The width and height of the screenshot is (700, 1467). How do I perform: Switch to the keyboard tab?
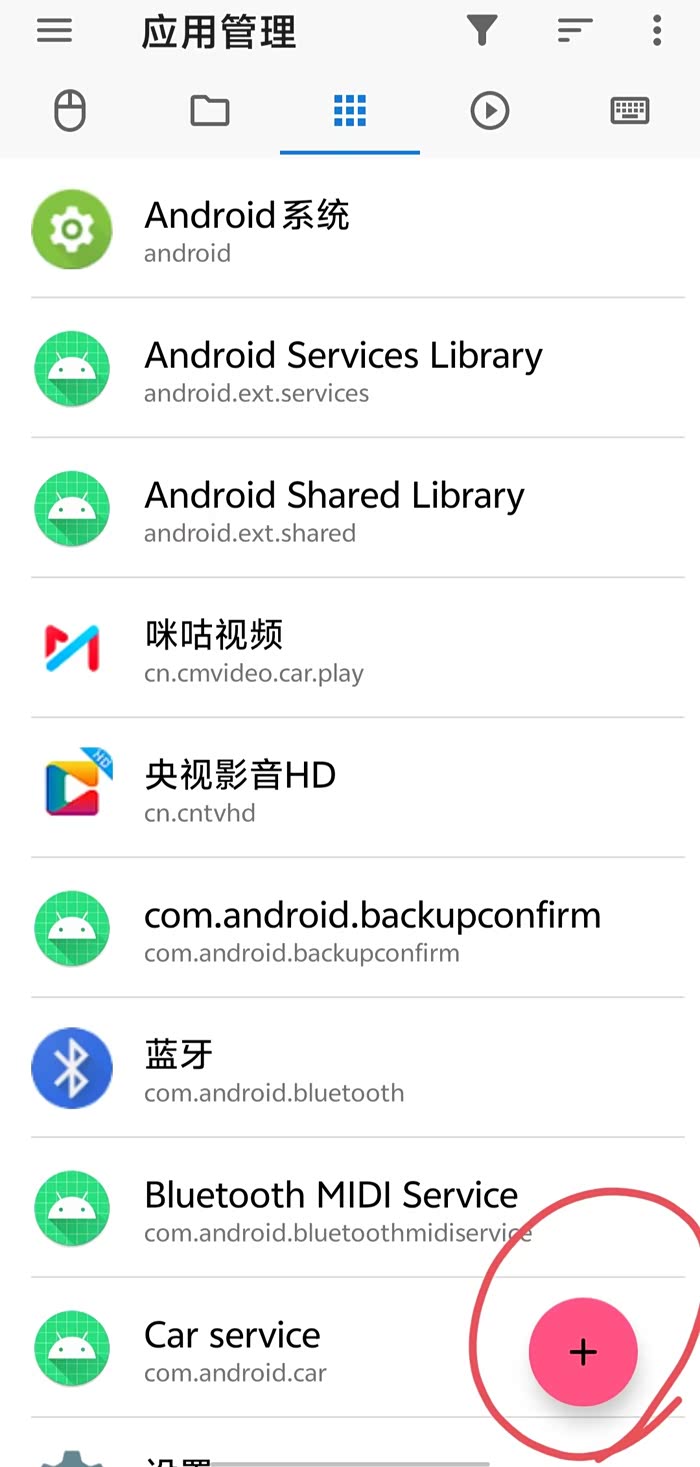tap(630, 111)
